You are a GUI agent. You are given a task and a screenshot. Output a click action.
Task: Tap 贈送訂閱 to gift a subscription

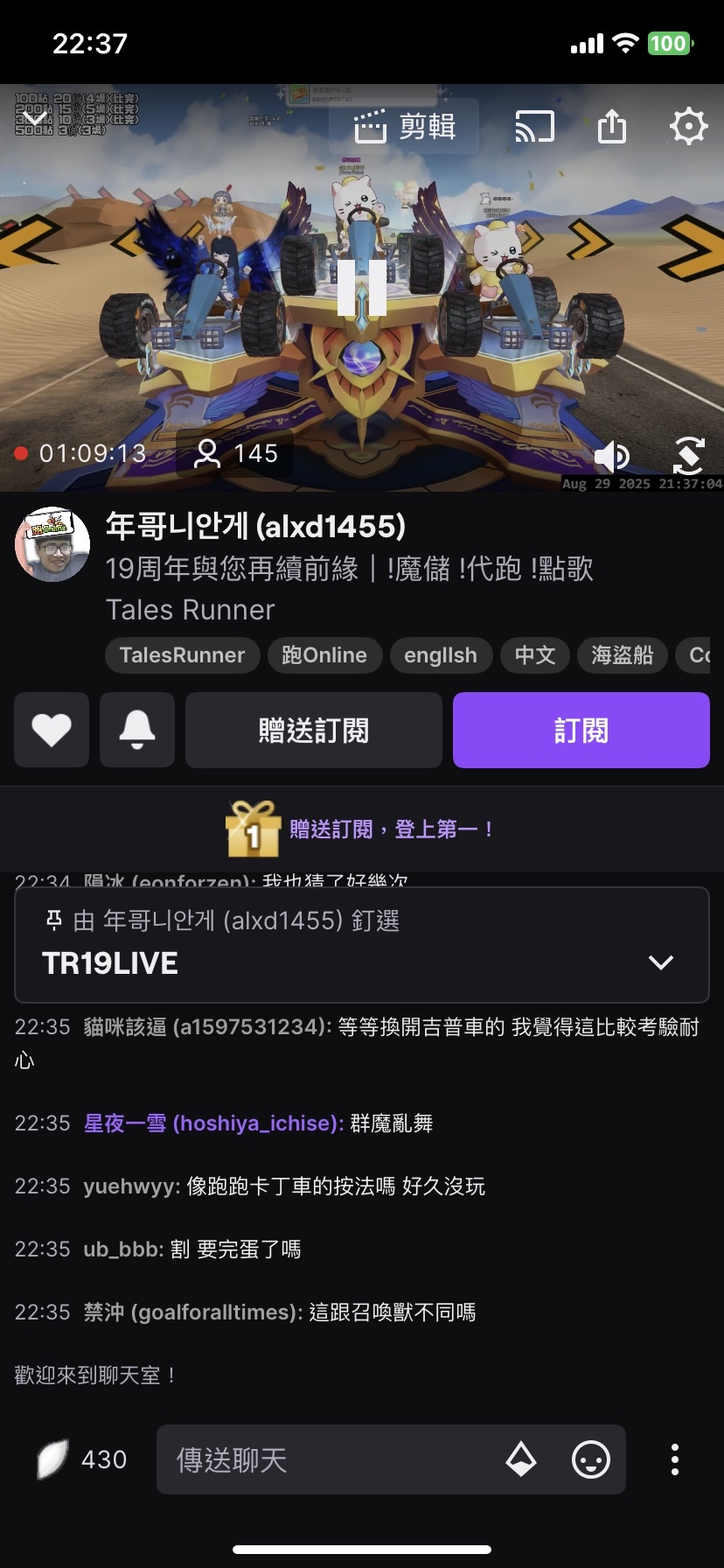[x=313, y=730]
